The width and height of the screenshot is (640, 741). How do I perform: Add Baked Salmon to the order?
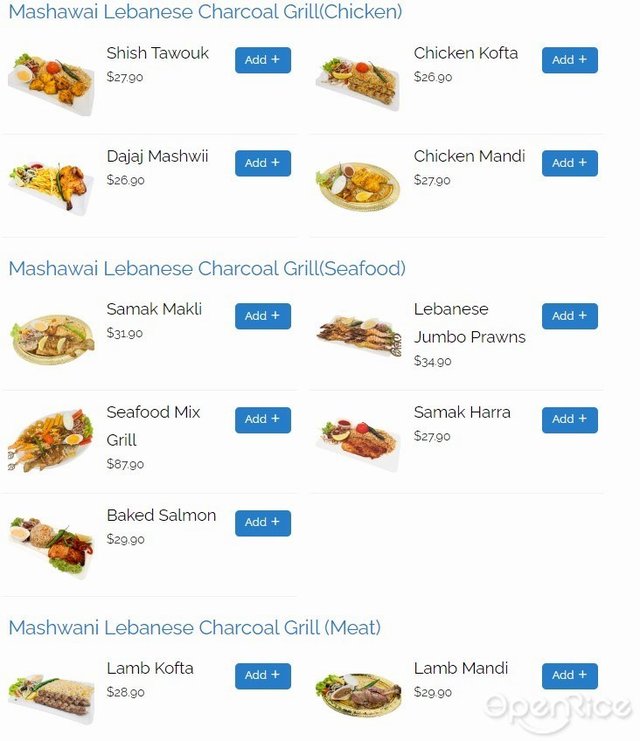click(x=262, y=522)
